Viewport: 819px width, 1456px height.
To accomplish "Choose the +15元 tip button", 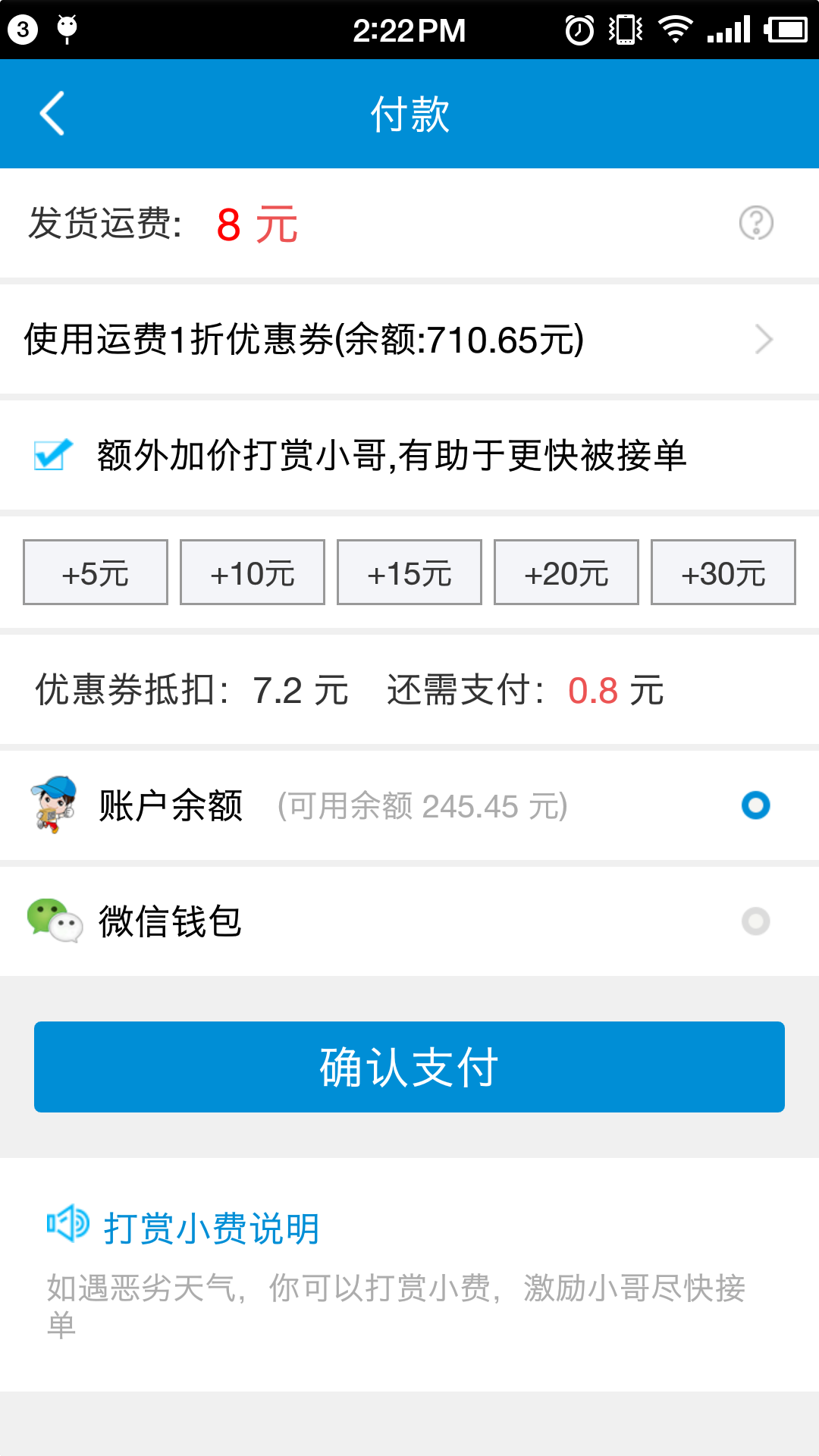I will 409,573.
